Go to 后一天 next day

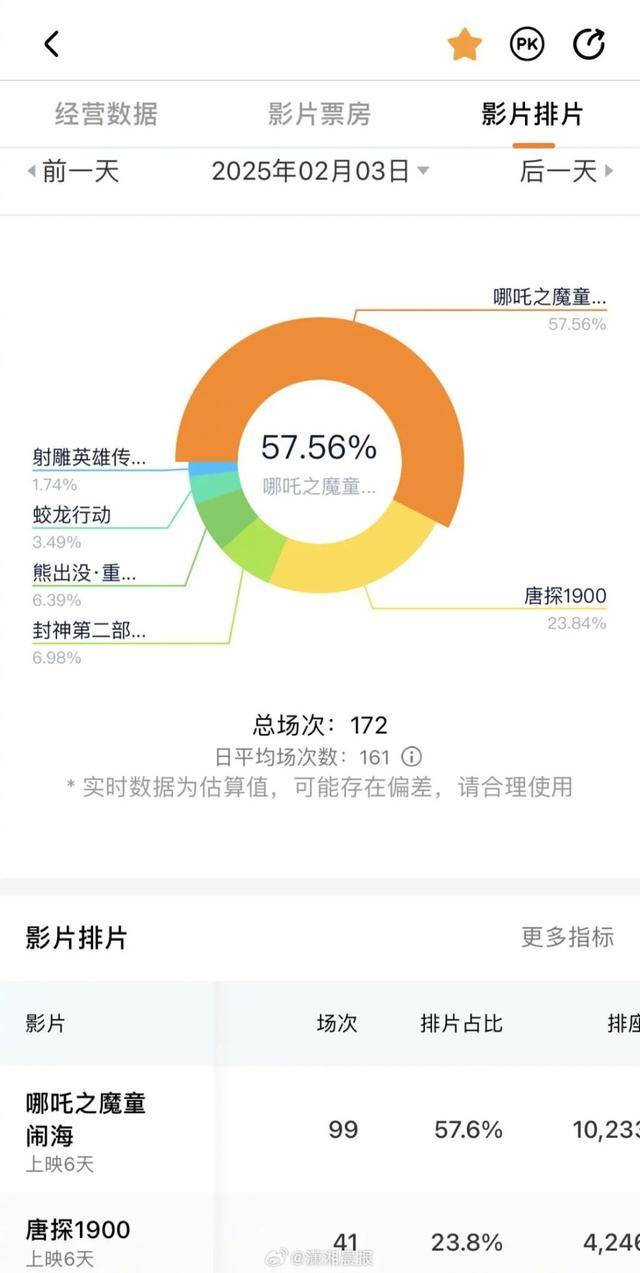point(566,171)
